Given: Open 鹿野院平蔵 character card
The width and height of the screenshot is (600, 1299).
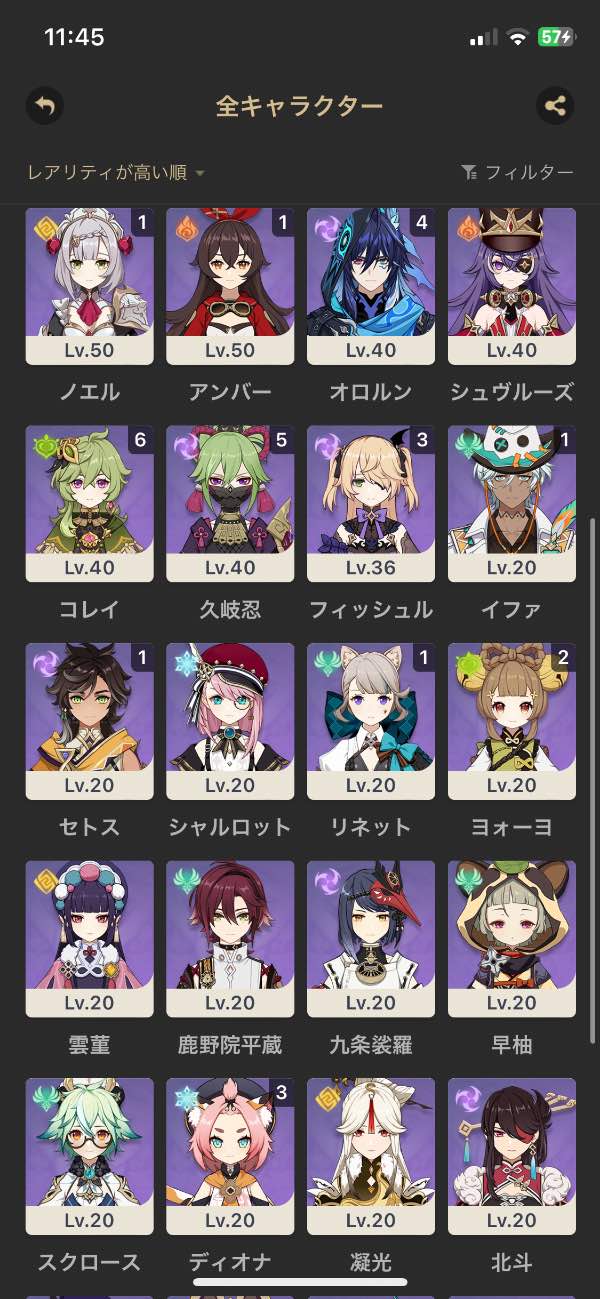Looking at the screenshot, I should point(230,938).
